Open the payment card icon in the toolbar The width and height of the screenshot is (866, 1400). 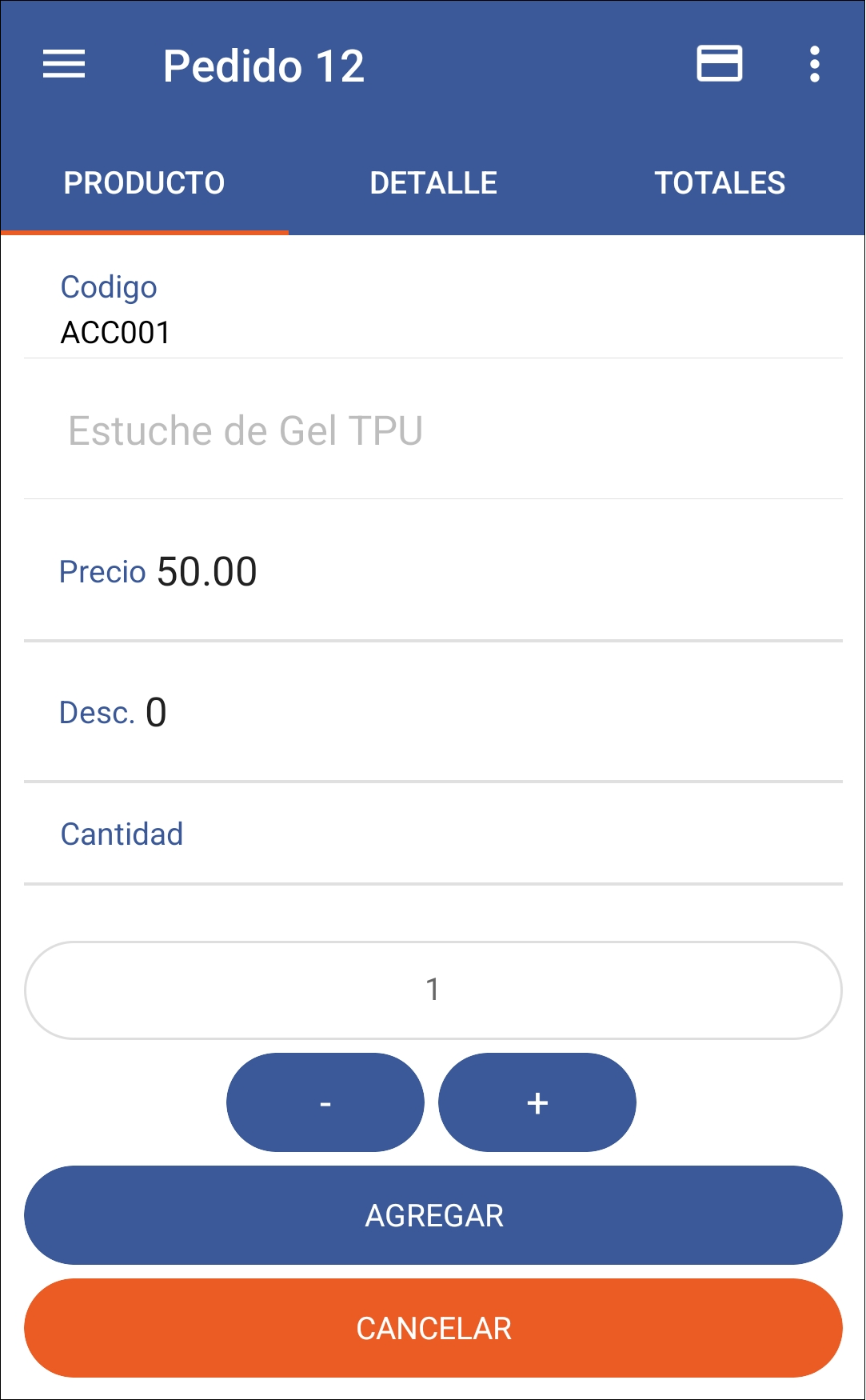[x=718, y=64]
